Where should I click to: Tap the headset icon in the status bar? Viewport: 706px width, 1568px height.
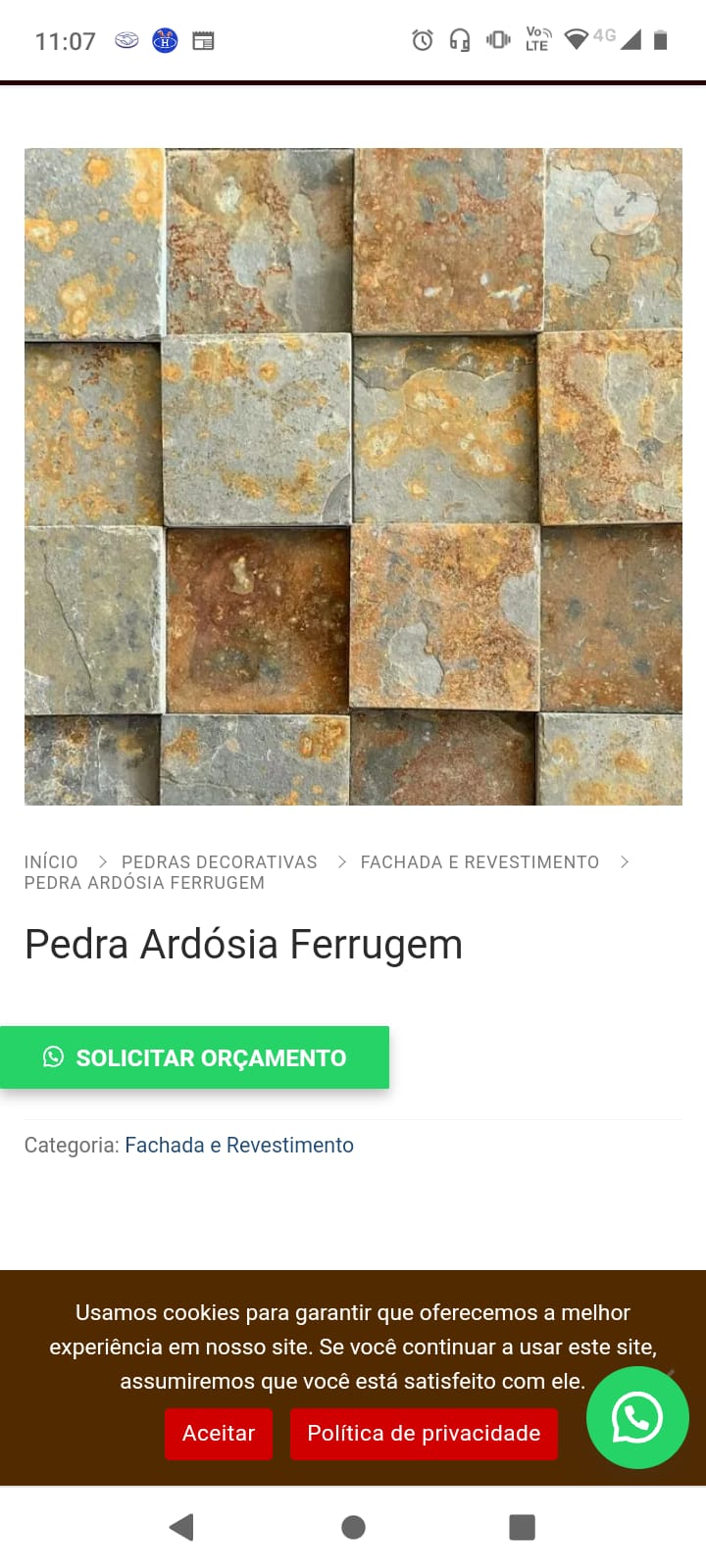click(x=458, y=40)
